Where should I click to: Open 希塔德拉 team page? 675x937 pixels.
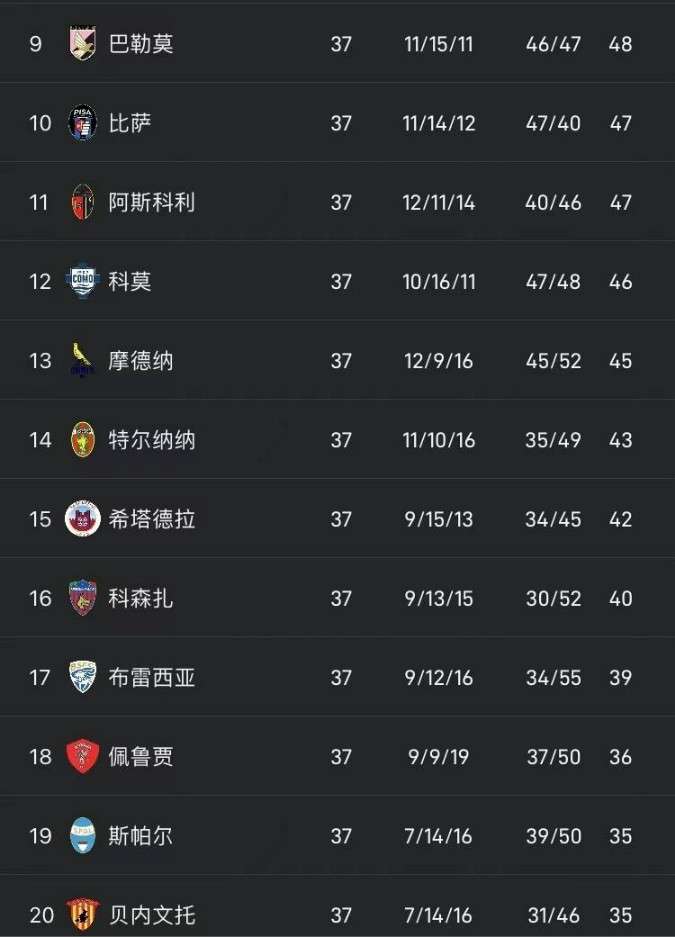click(152, 518)
